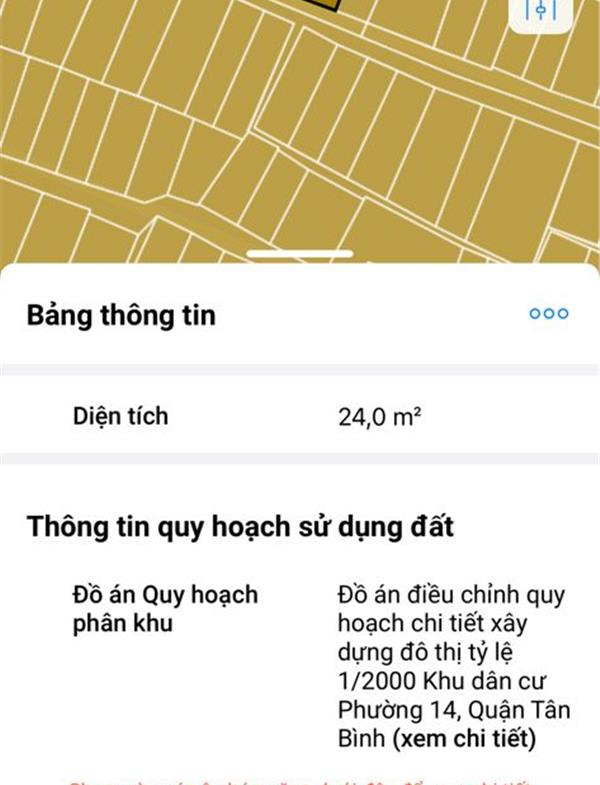Open the three-dot menu beside Bảng thông tin
This screenshot has width=600, height=785.
pyautogui.click(x=549, y=314)
